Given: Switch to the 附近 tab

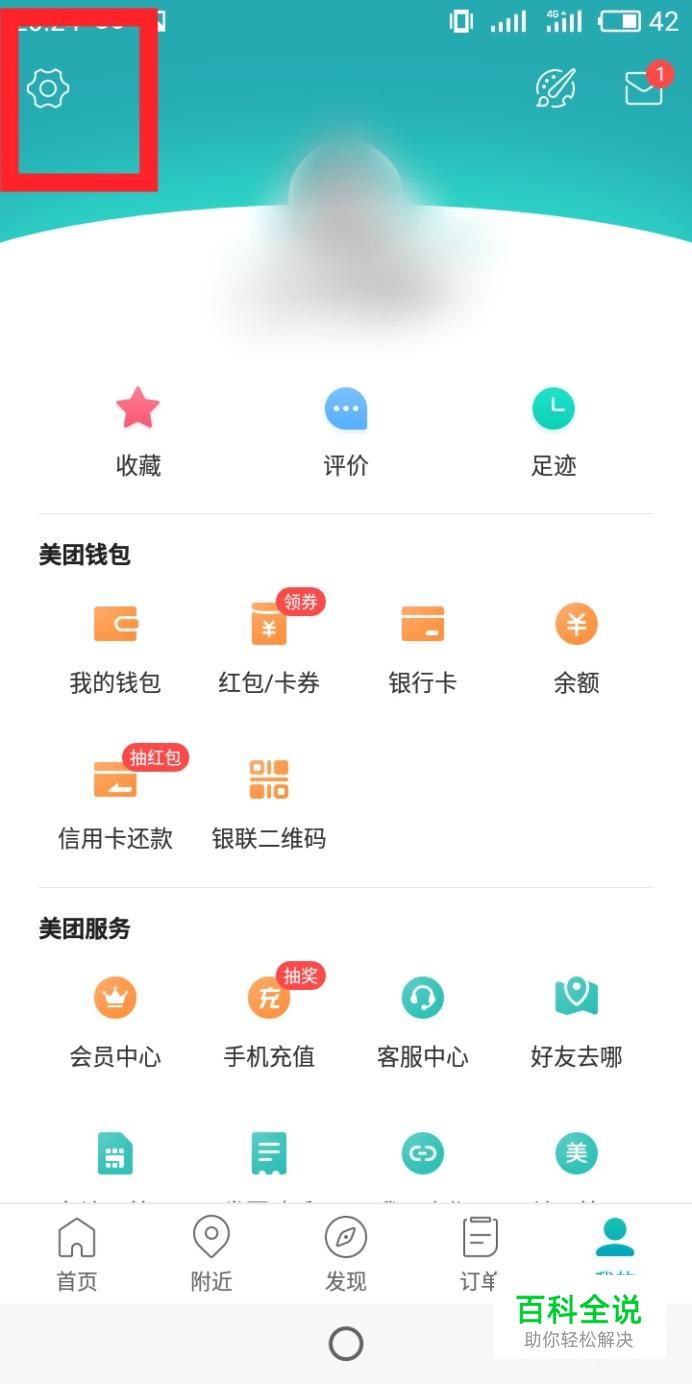Looking at the screenshot, I should click(211, 1253).
